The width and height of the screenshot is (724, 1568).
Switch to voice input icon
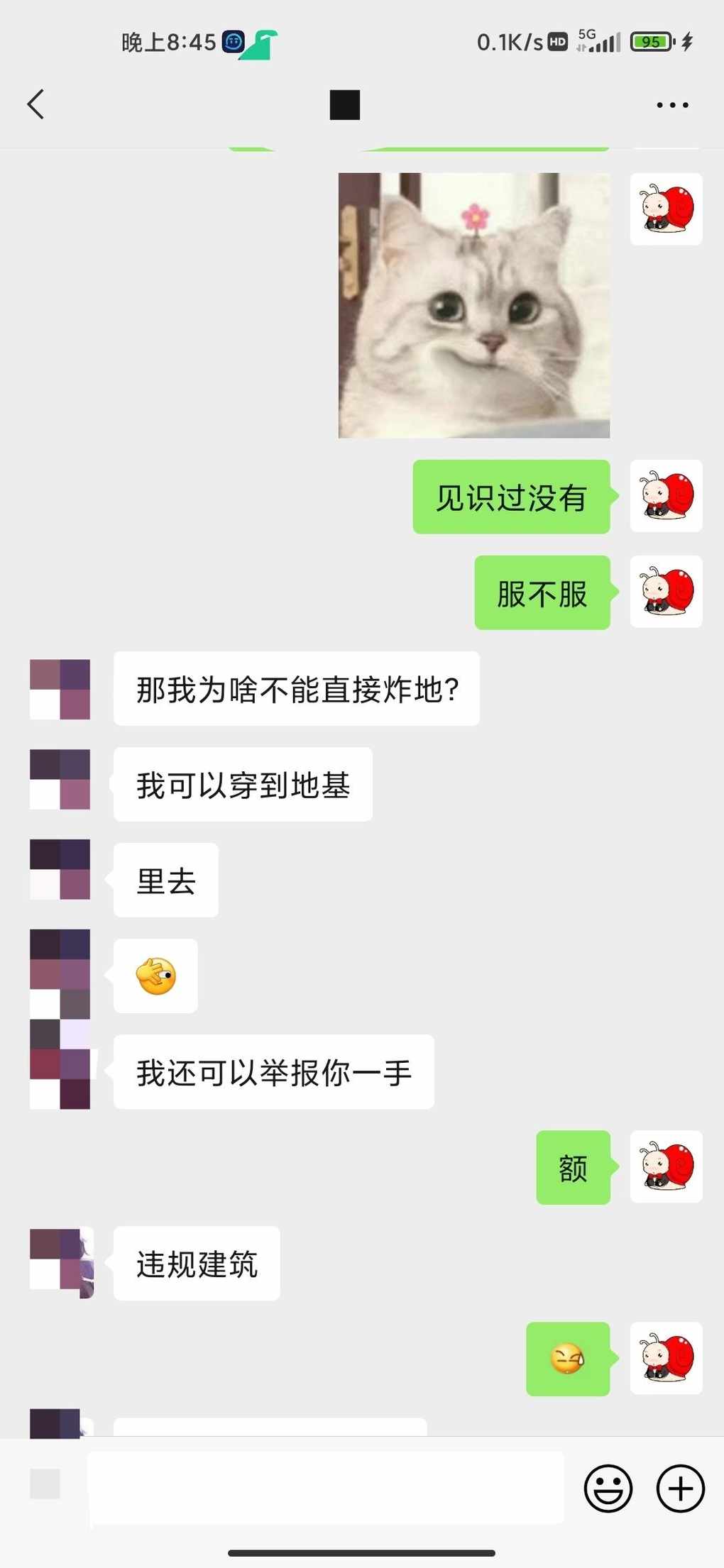click(45, 1484)
